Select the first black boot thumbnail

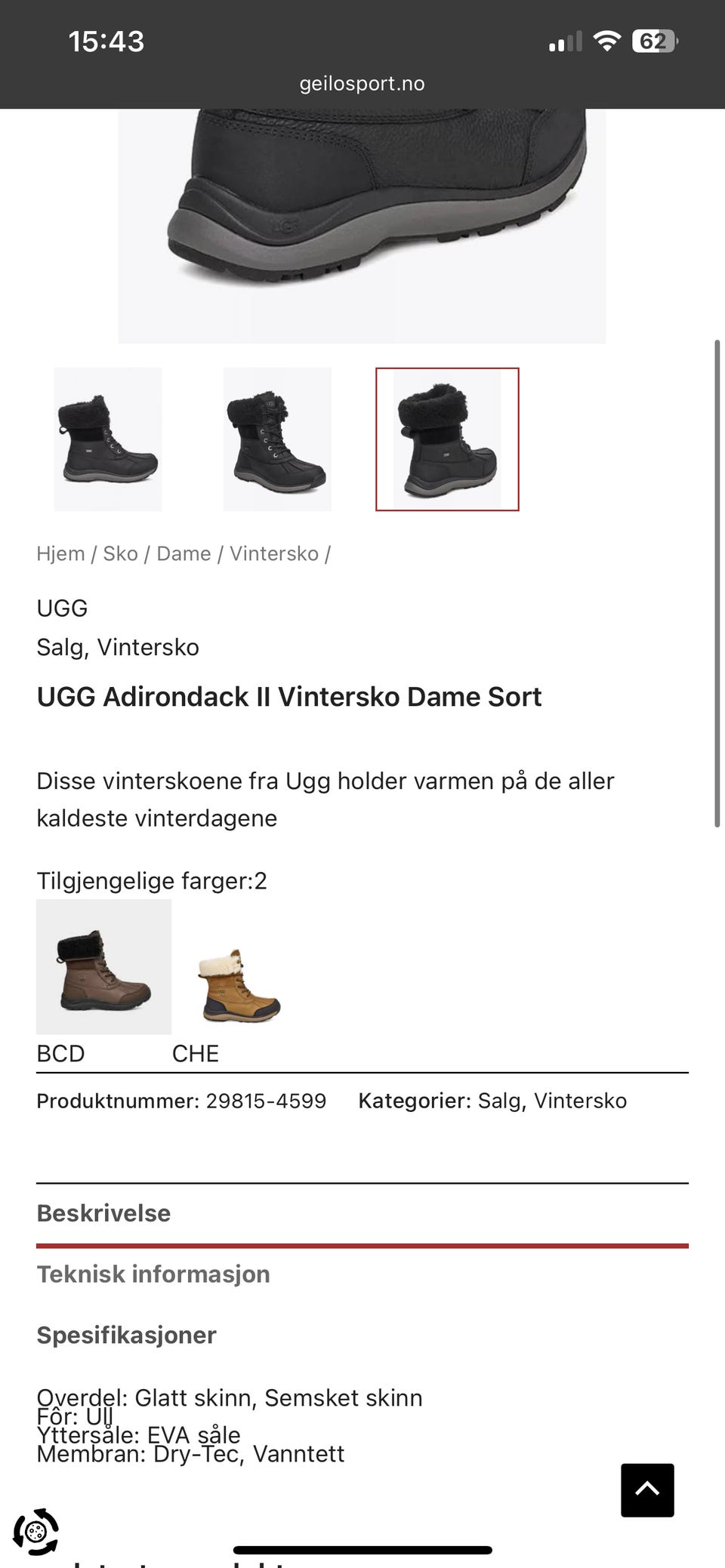click(x=107, y=438)
